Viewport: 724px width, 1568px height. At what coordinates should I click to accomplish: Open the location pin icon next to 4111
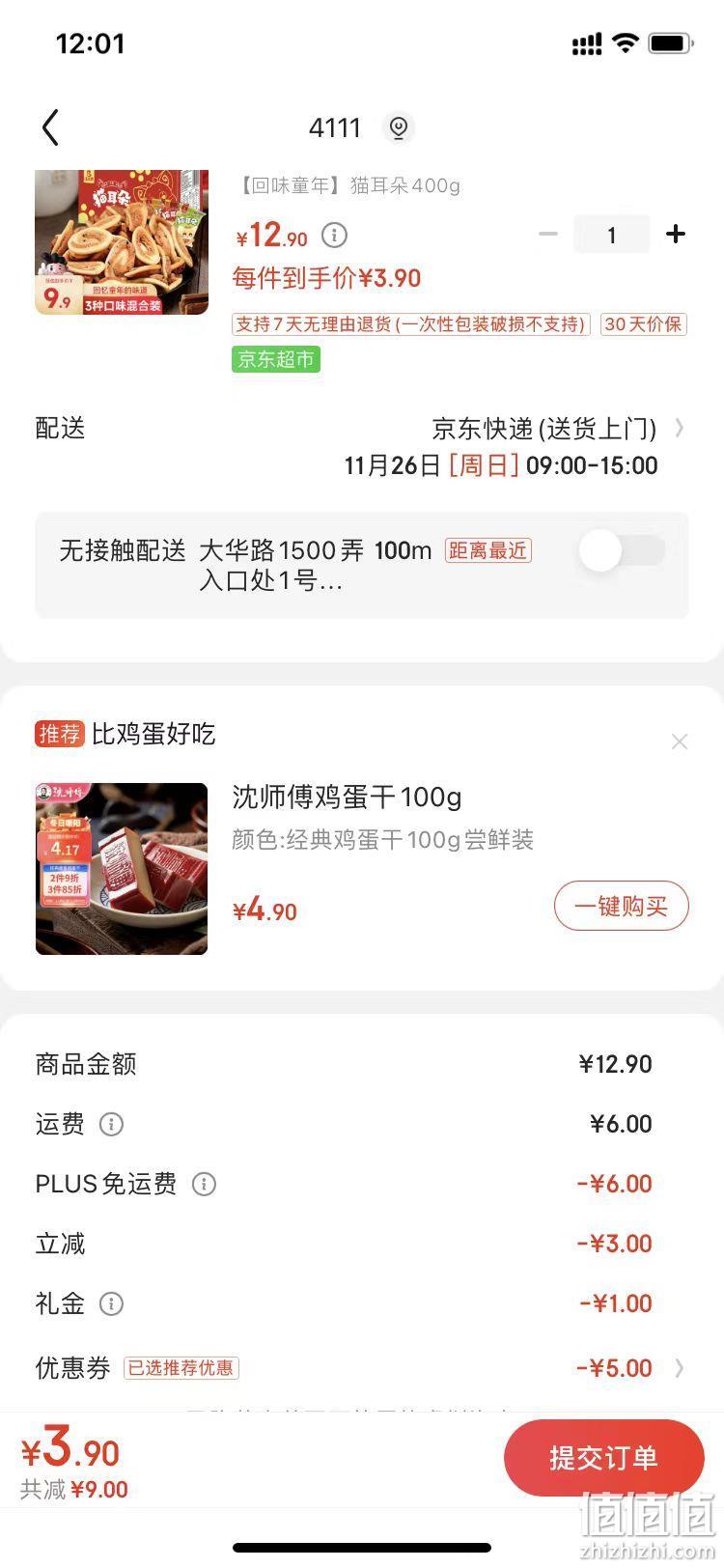[398, 127]
